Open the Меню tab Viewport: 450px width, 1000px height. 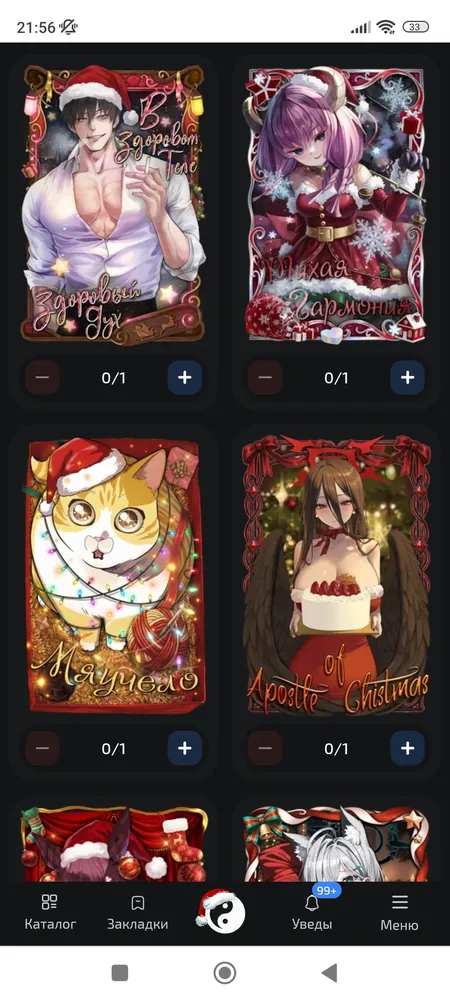point(400,913)
